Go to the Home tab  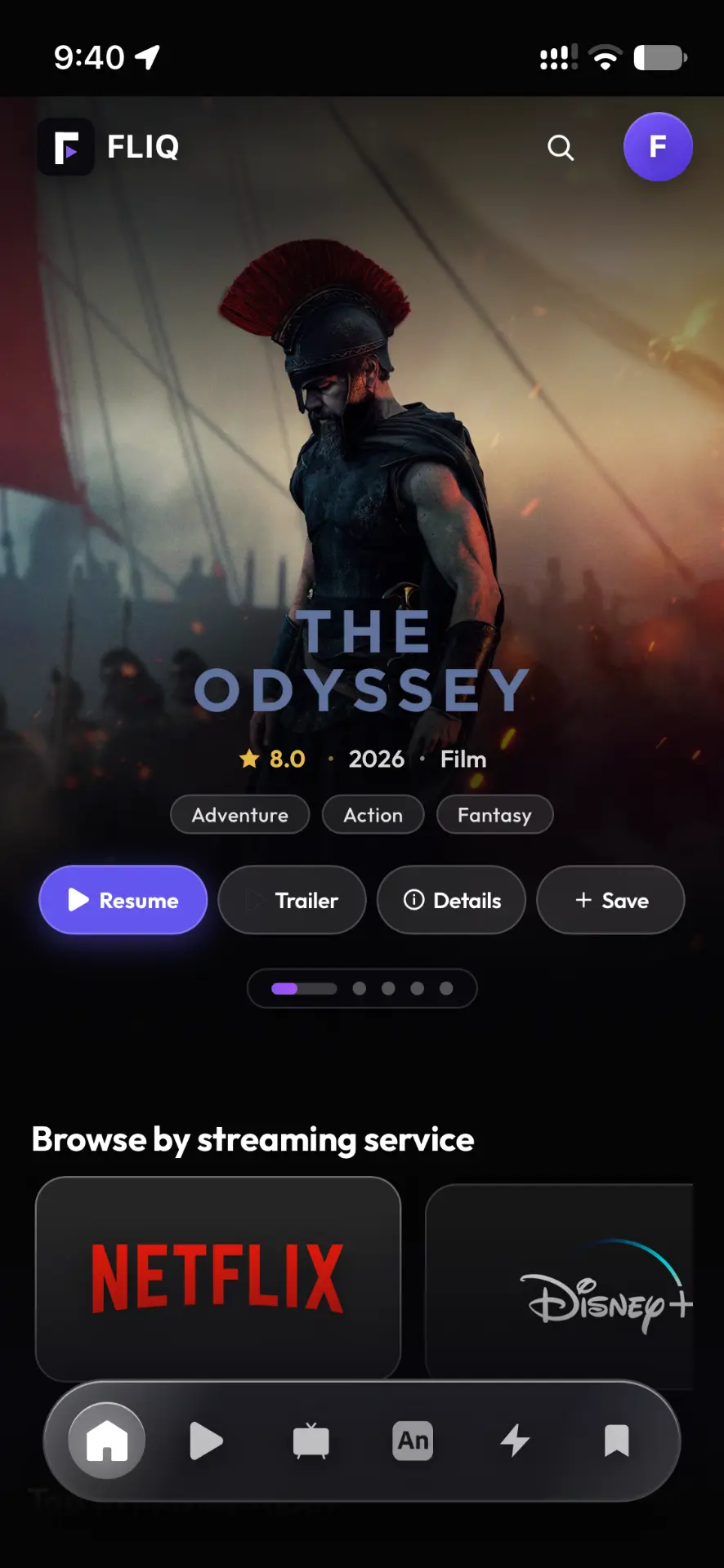click(107, 1441)
